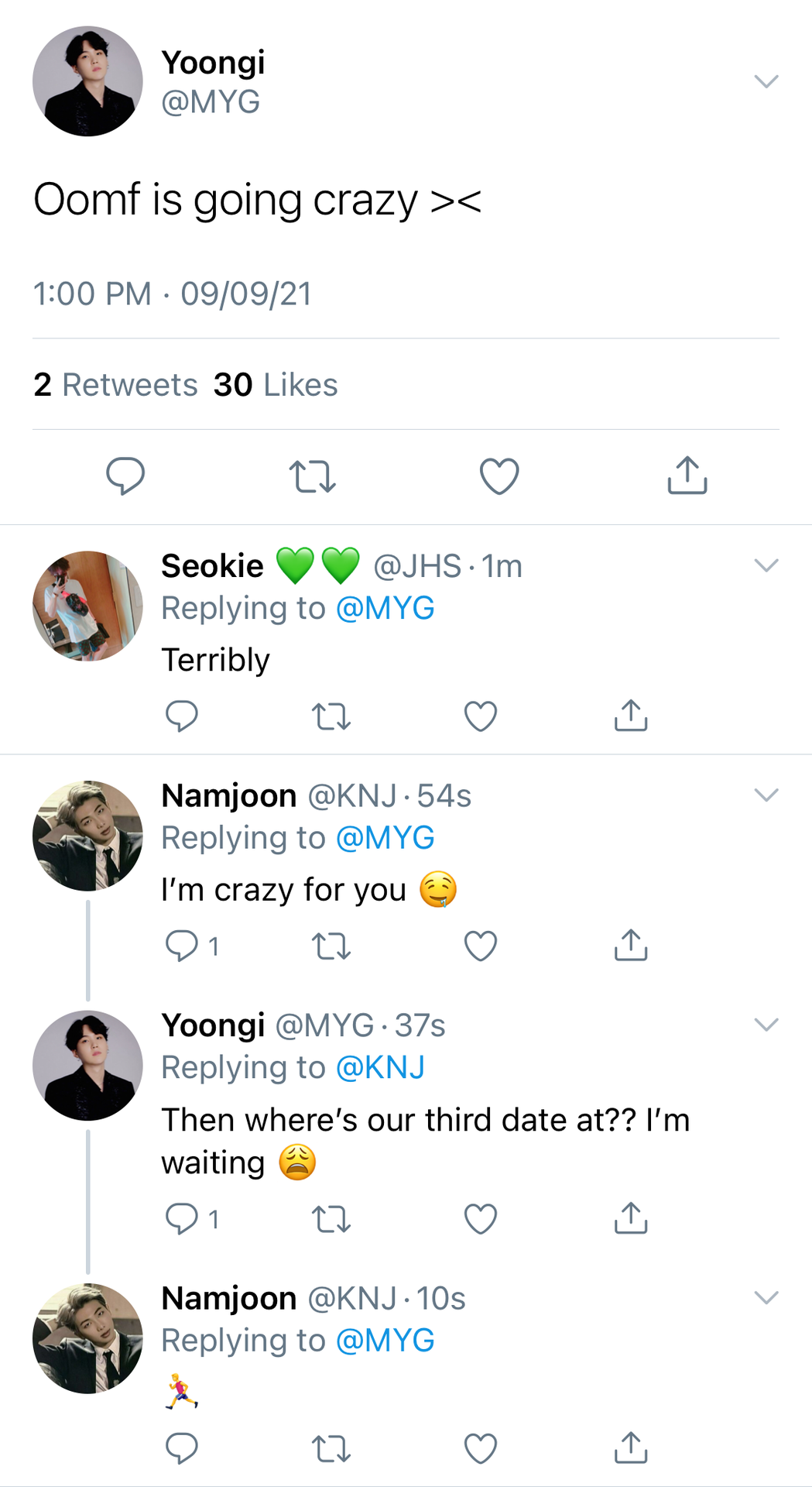This screenshot has height=1487, width=812.
Task: Open the chevron menu on Seokie's reply
Action: 766,565
